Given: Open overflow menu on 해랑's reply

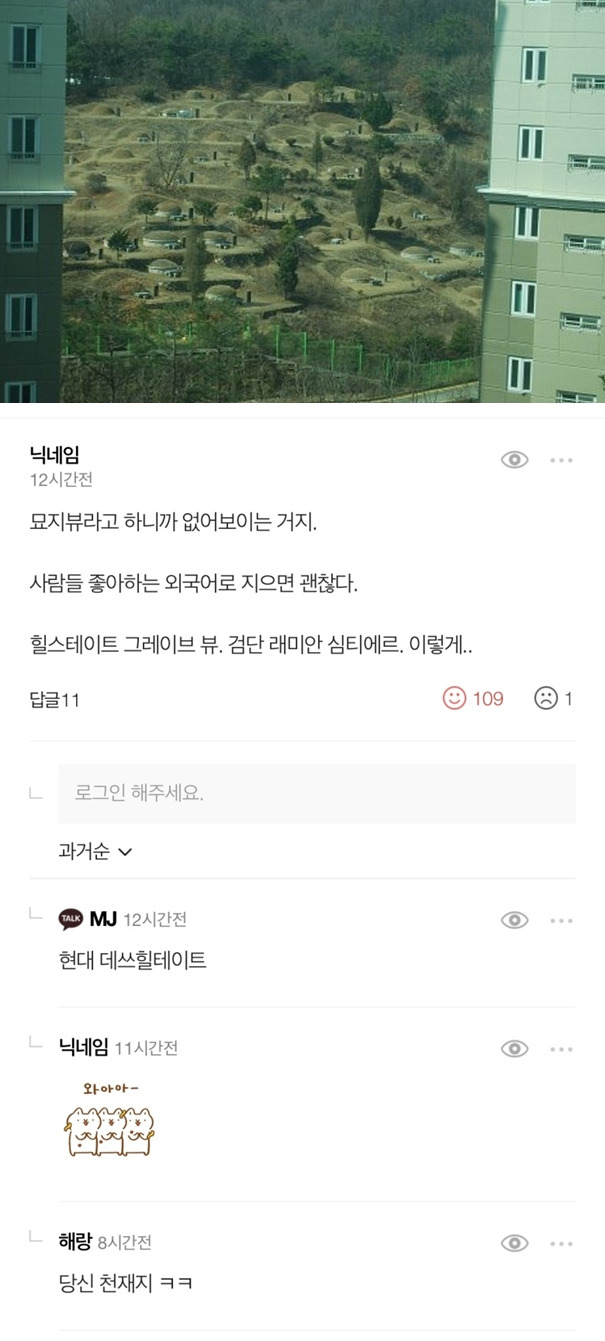Looking at the screenshot, I should 561,1243.
